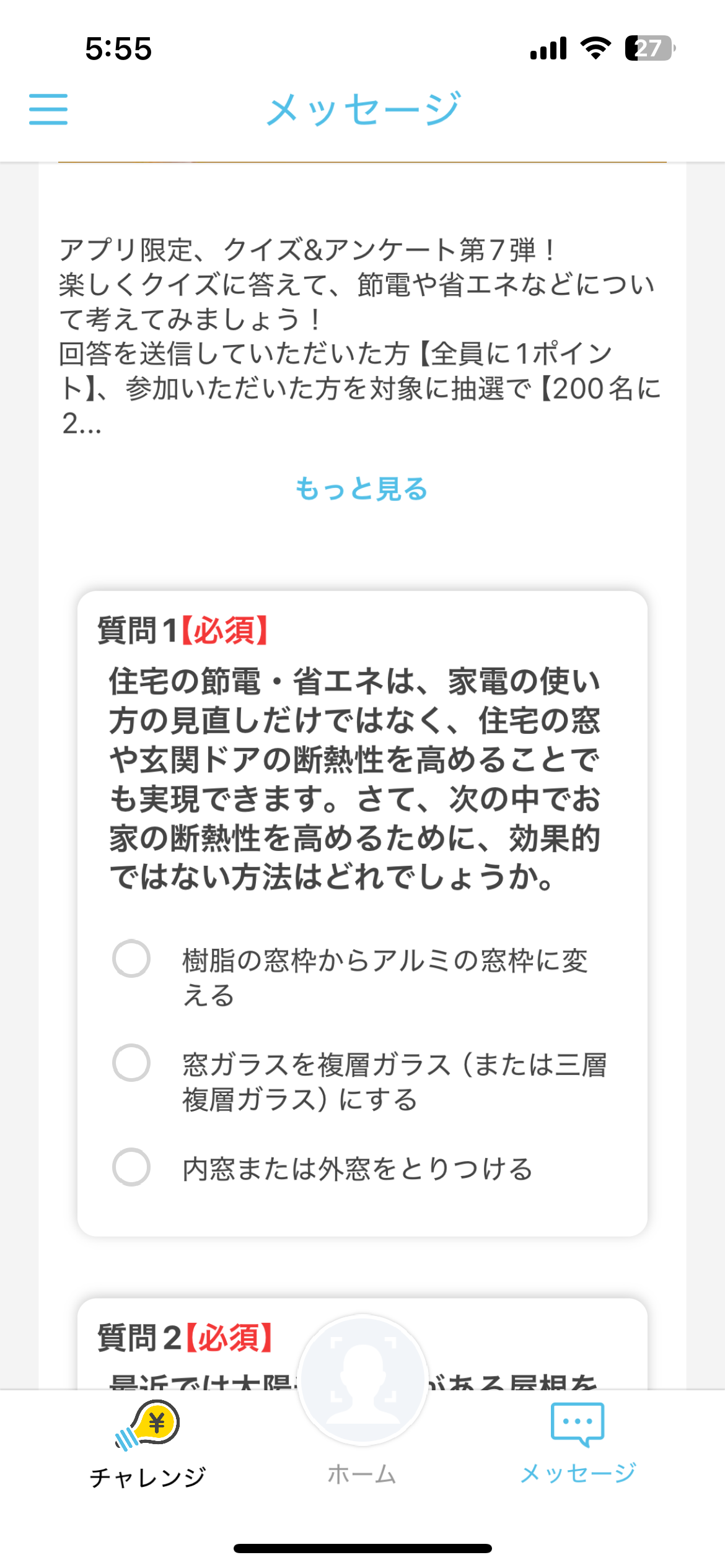
Task: Choose 窓ガラスを複層ガラスにする answer
Action: [131, 1063]
